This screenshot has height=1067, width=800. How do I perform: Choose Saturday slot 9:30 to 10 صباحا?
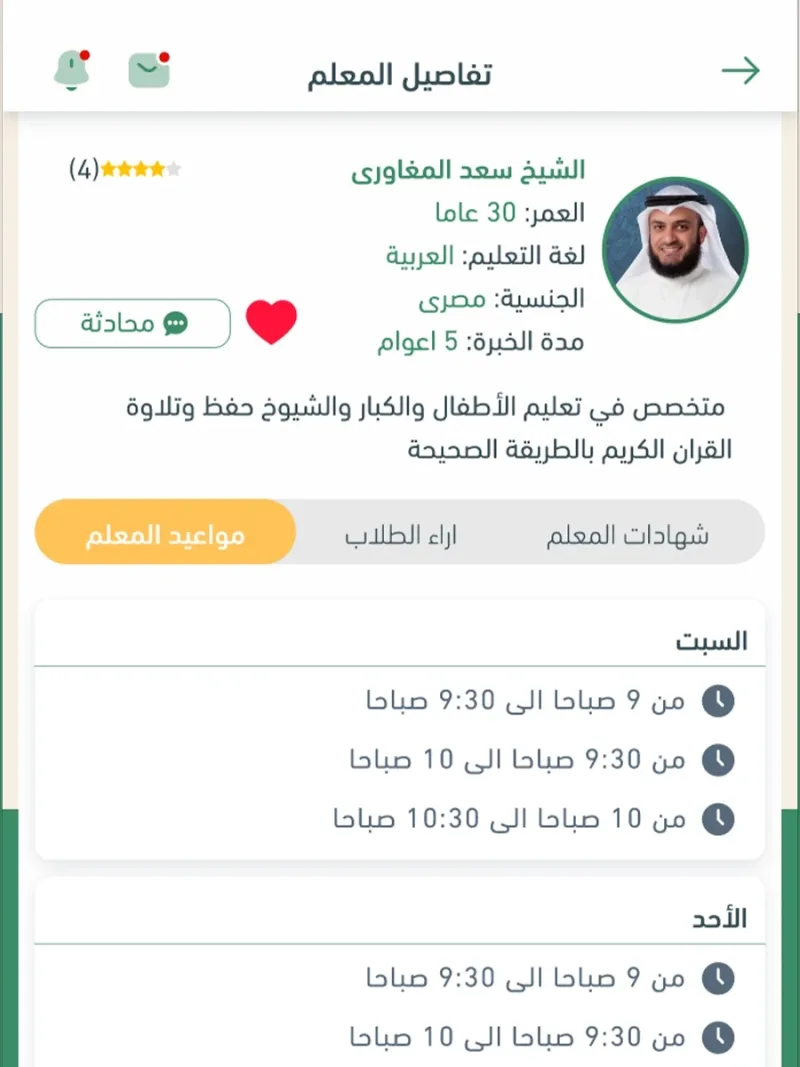pos(541,759)
